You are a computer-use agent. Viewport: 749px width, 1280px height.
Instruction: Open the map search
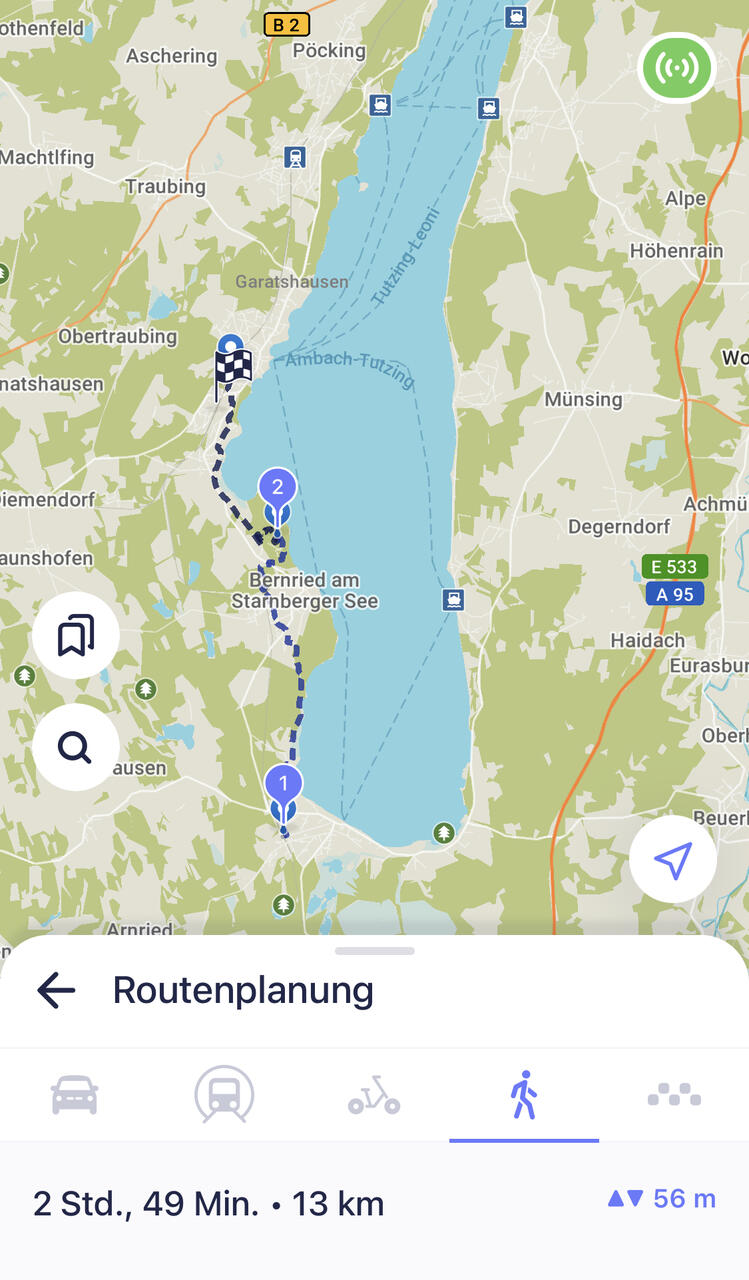tap(76, 747)
